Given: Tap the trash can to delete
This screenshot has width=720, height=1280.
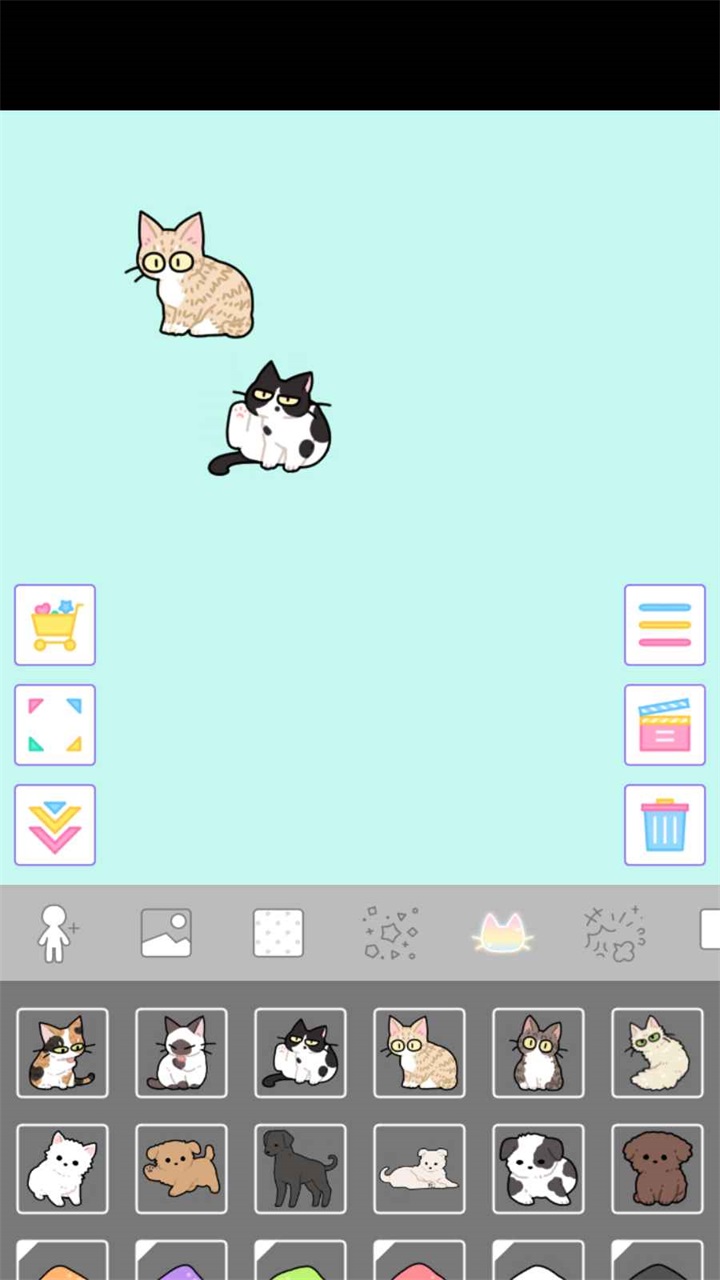Looking at the screenshot, I should (665, 825).
